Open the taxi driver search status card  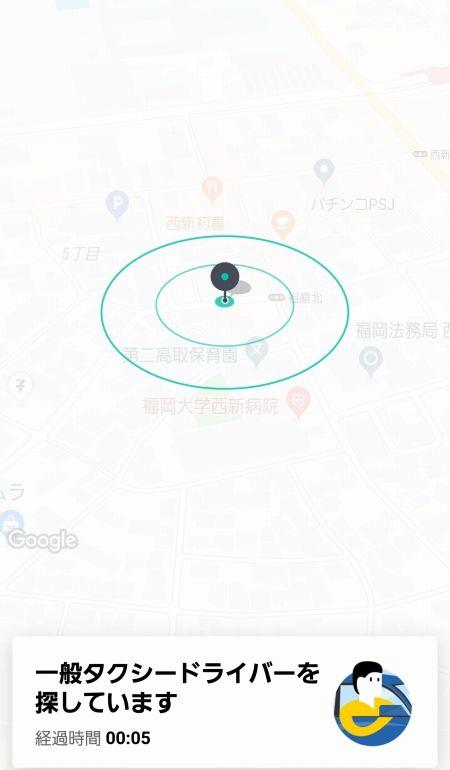pos(225,702)
